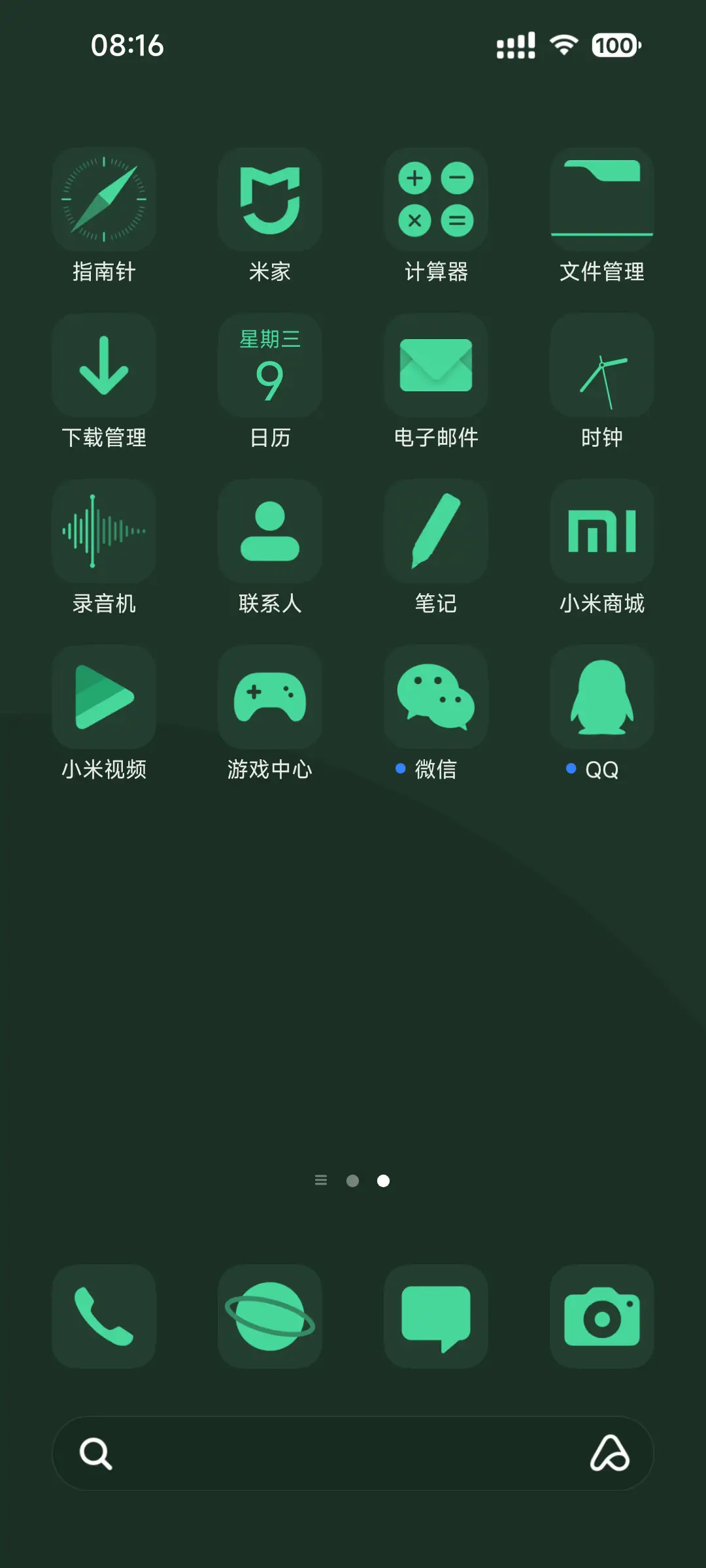Open the 笔记 notes app
The width and height of the screenshot is (706, 1568).
point(436,531)
